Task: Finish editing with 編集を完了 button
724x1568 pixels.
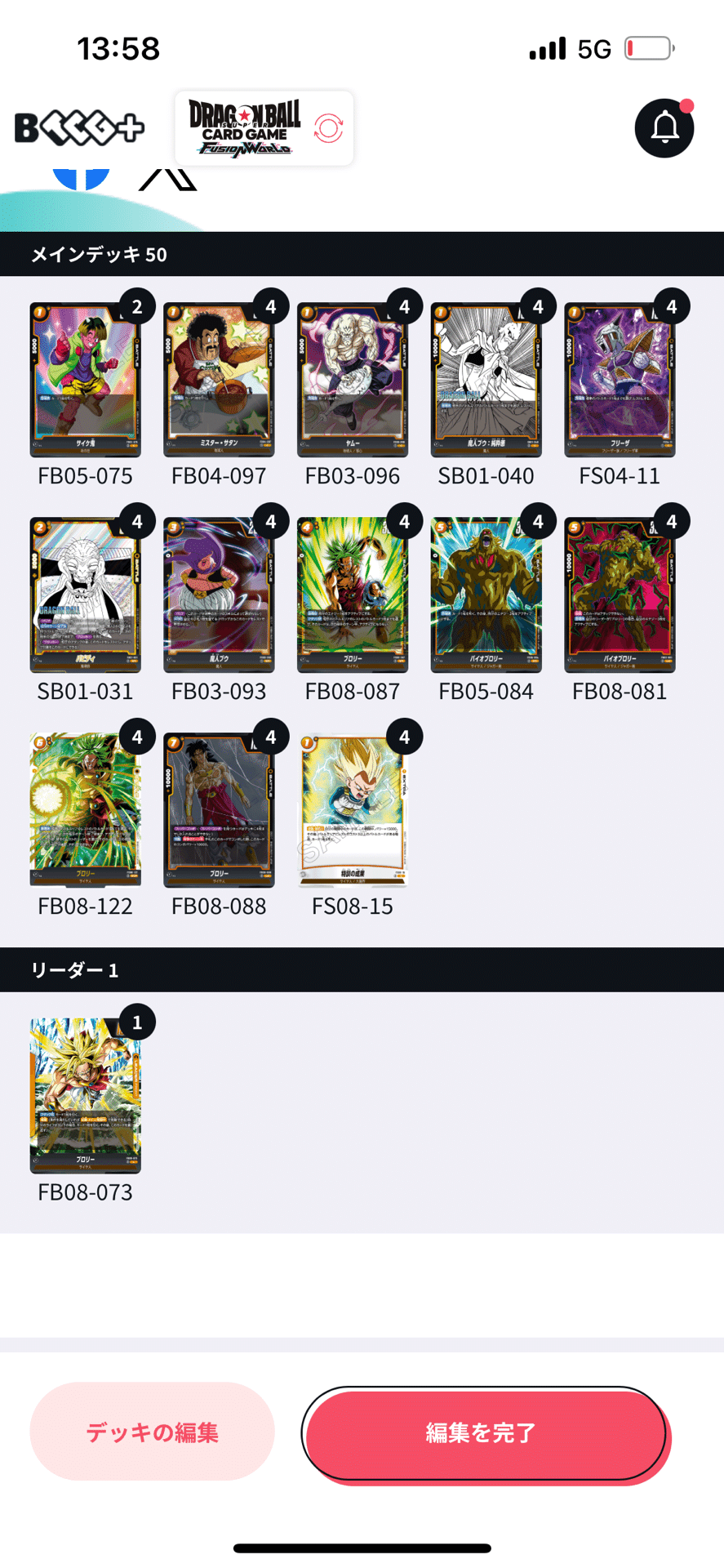Action: [483, 1432]
